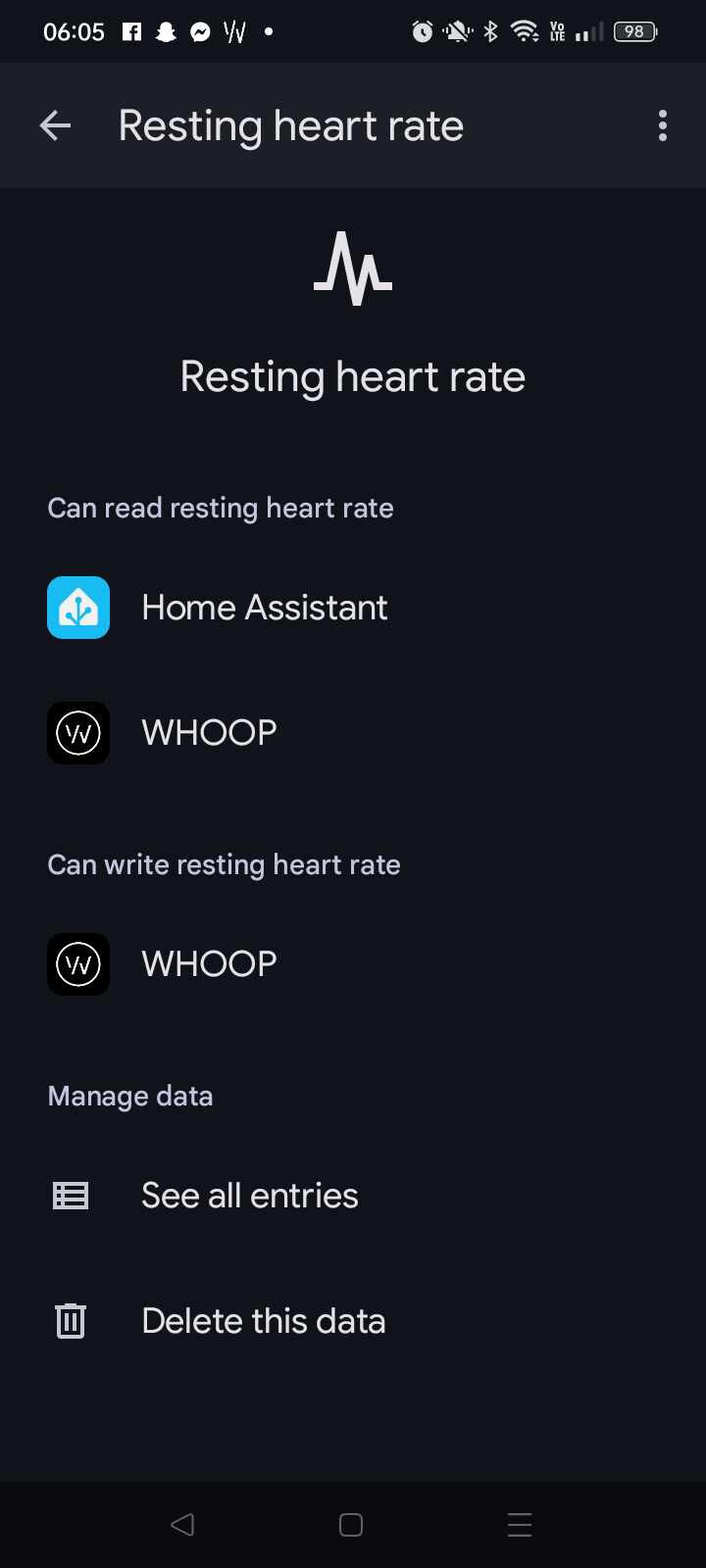The height and width of the screenshot is (1568, 706).
Task: Select Delete this data
Action: [x=353, y=1321]
